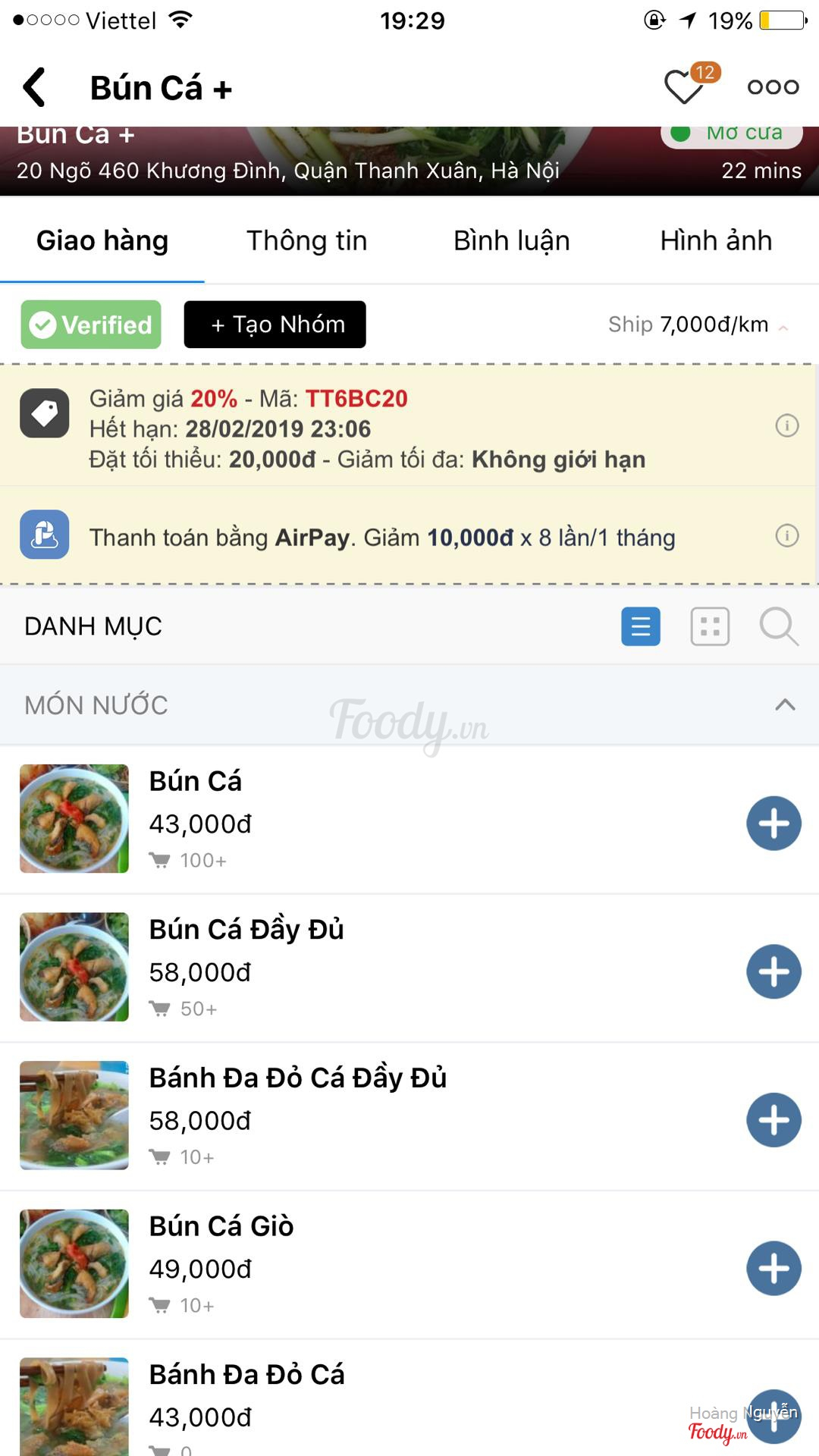Tap the Tạo Nhóm button
Screen dimensions: 819x1456
275,325
